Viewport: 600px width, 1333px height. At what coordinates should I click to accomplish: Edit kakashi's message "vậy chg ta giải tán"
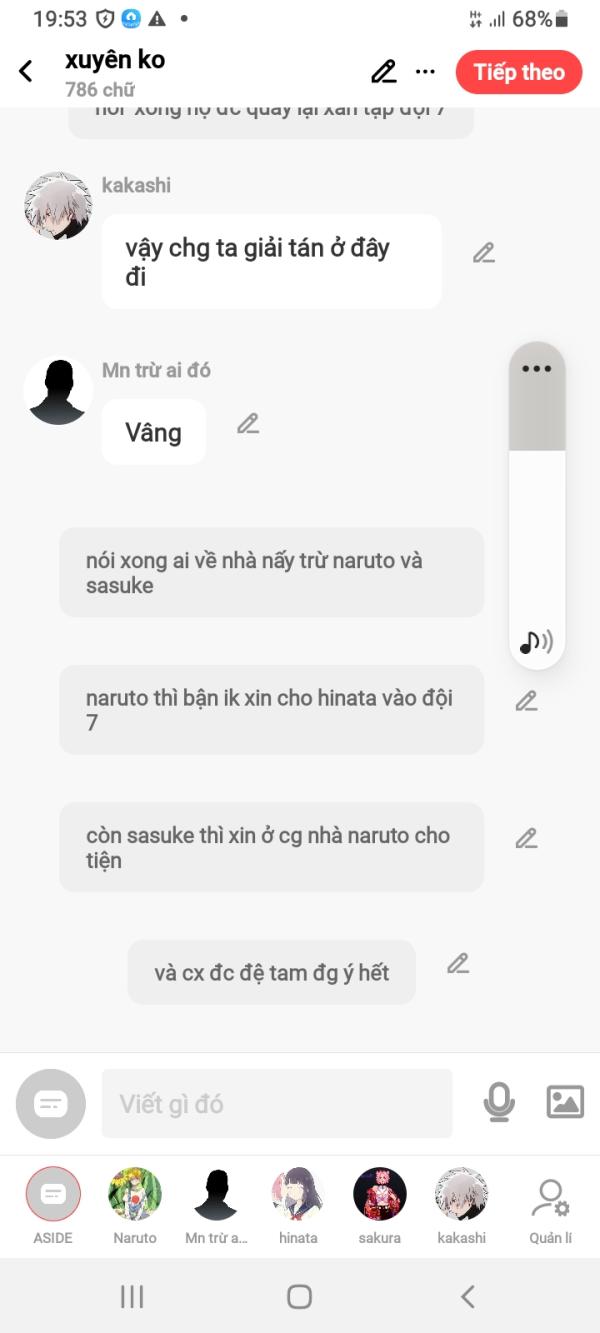[484, 253]
